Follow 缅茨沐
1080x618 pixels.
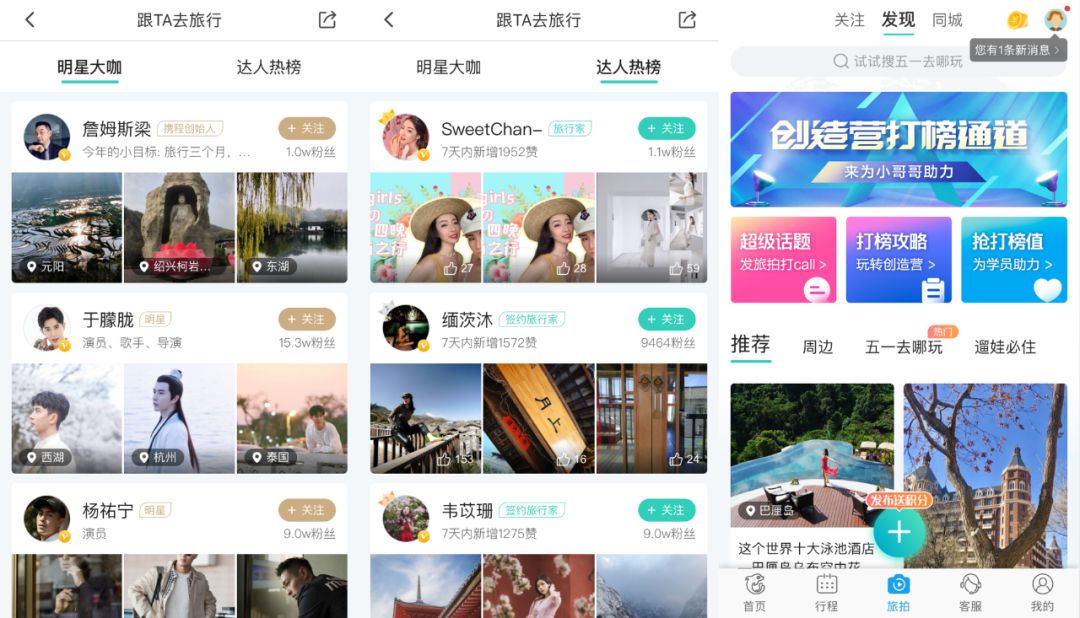tap(666, 319)
